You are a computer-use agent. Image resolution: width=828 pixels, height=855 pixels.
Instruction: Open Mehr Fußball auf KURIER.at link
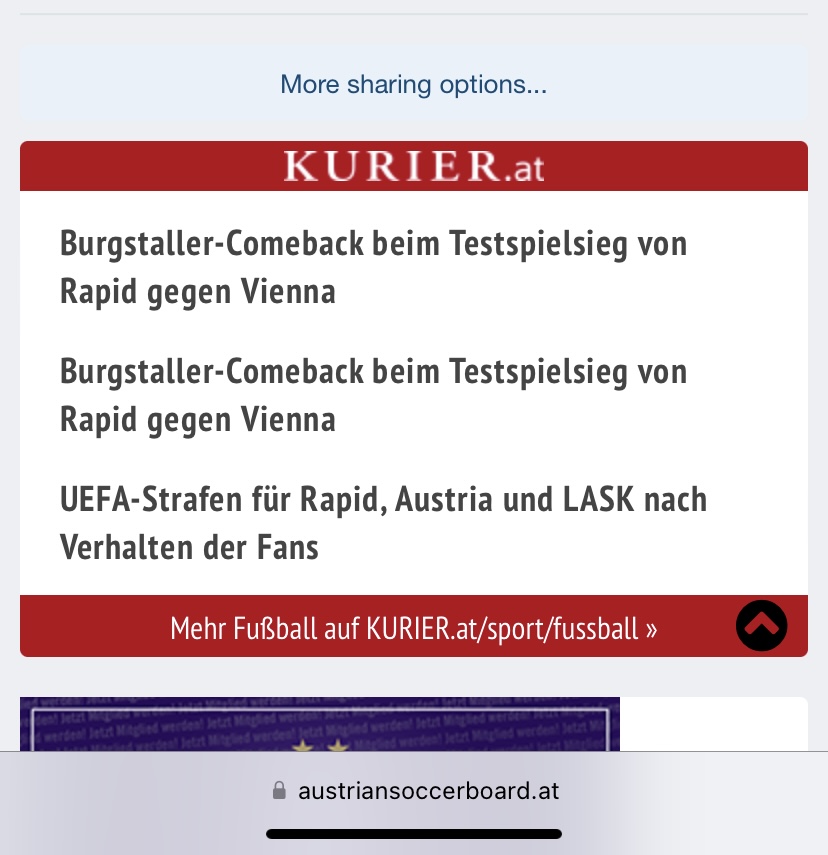(x=413, y=628)
